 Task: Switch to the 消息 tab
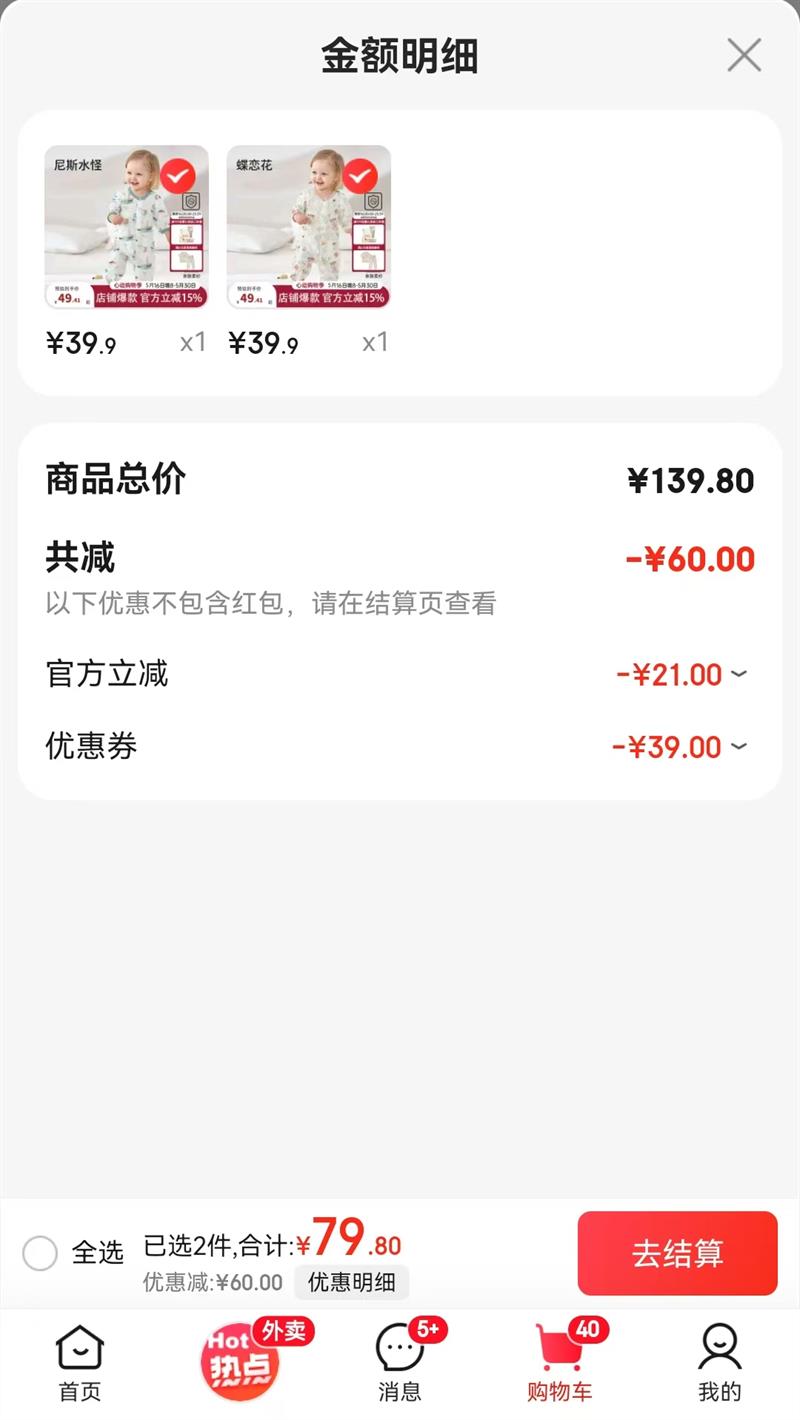[400, 1364]
